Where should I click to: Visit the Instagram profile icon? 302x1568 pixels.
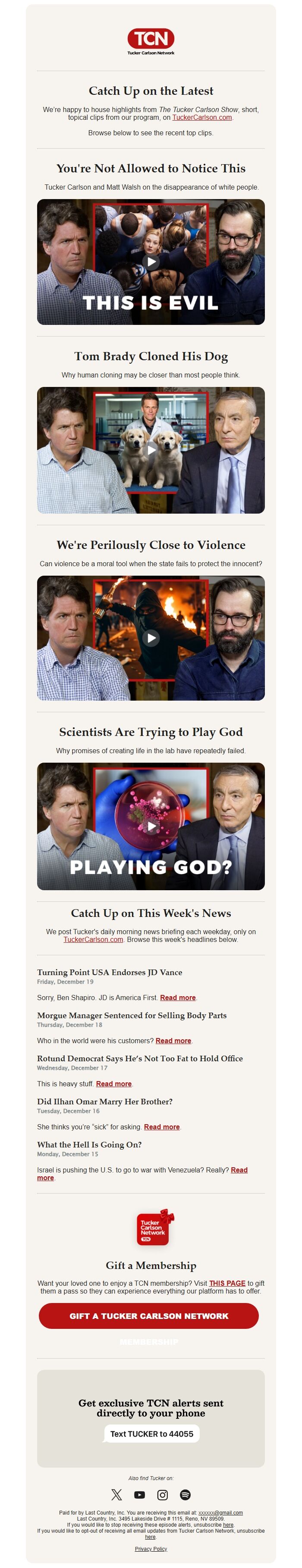pyautogui.click(x=163, y=1494)
